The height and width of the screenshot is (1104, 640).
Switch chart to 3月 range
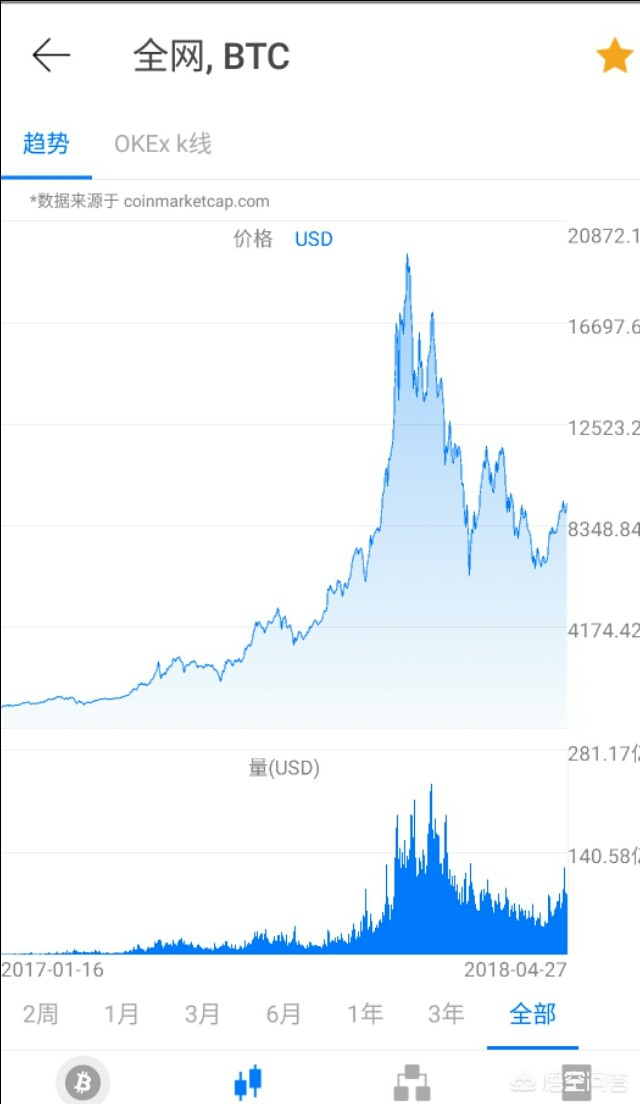pyautogui.click(x=202, y=1014)
